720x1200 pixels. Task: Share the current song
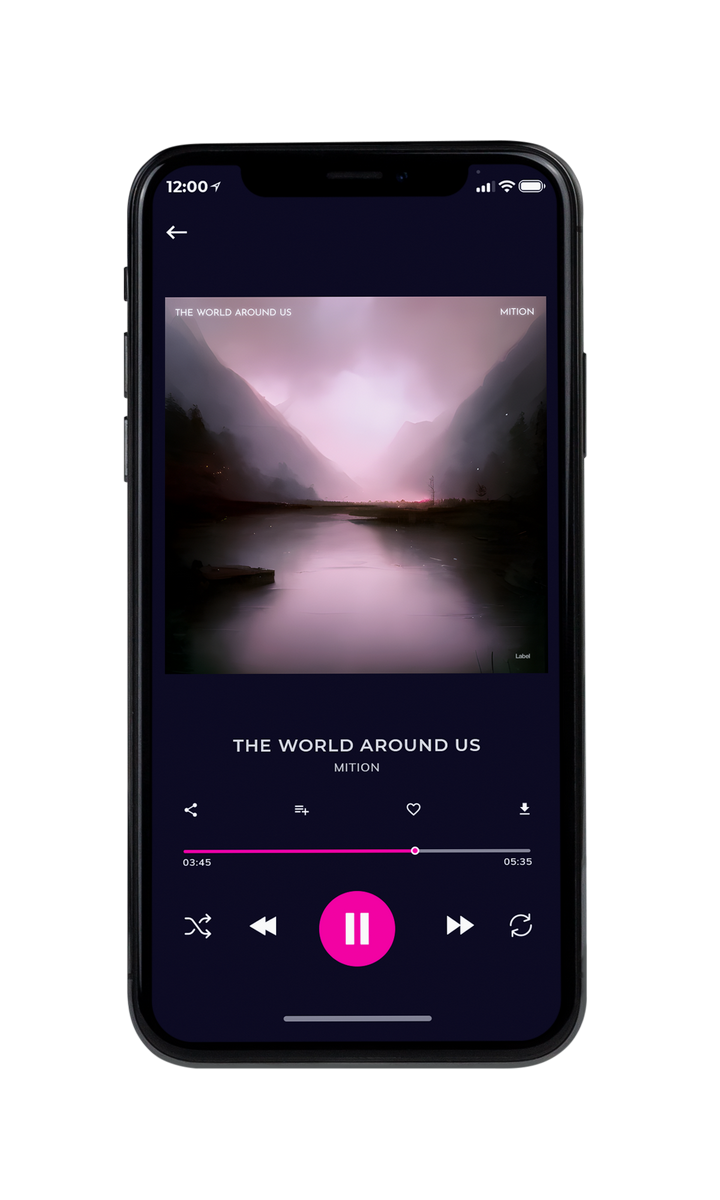click(x=191, y=810)
